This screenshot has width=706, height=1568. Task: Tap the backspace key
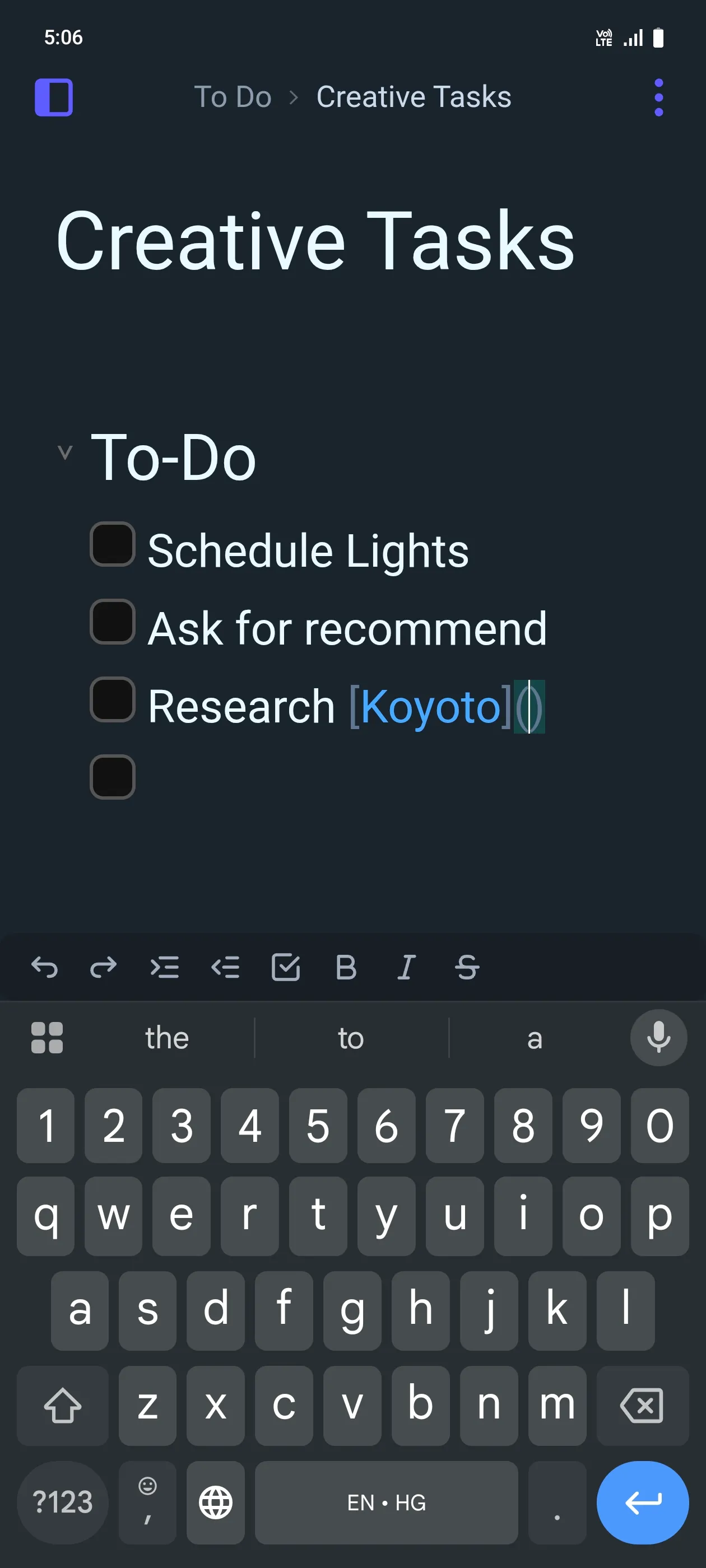click(642, 1406)
